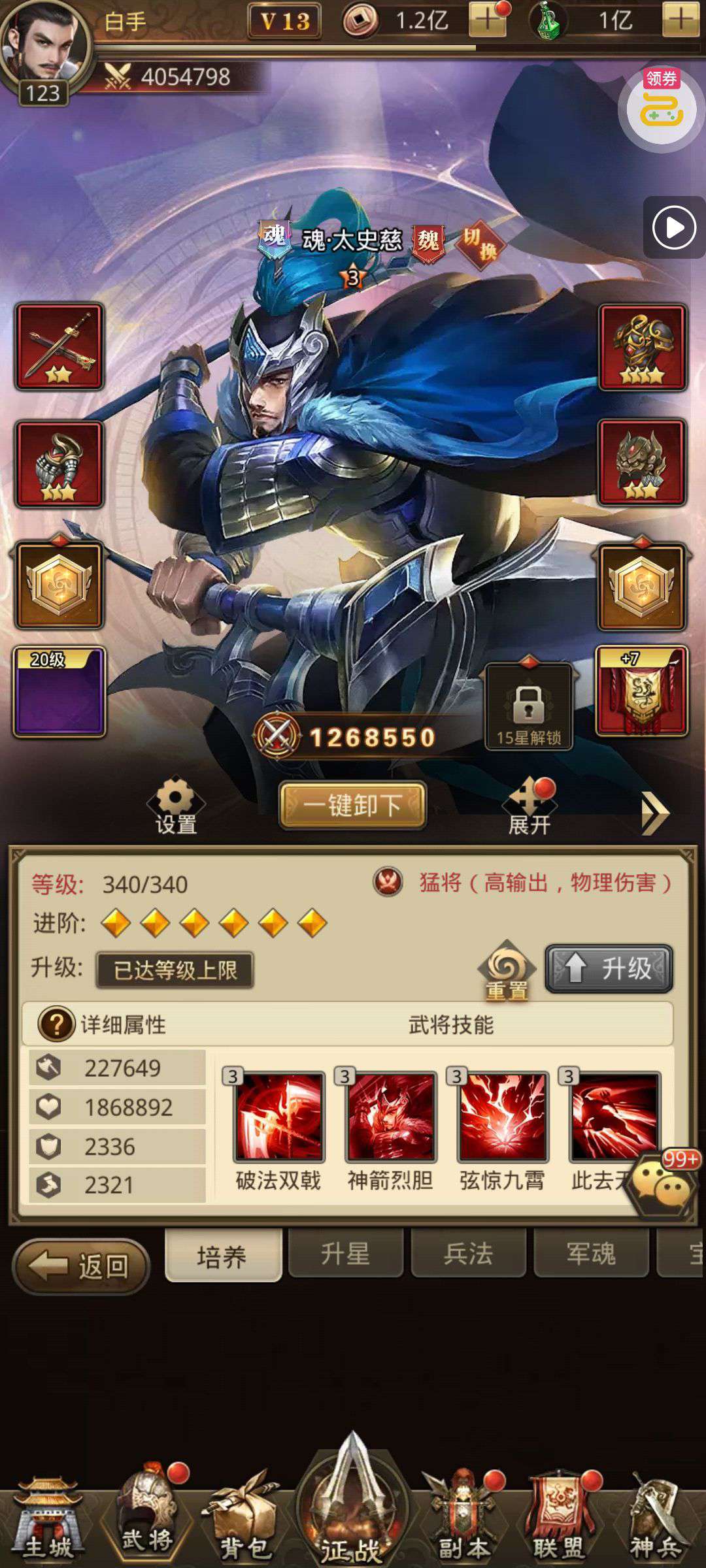Tap the 切换 switch badge
The height and width of the screenshot is (1568, 706).
[x=480, y=244]
